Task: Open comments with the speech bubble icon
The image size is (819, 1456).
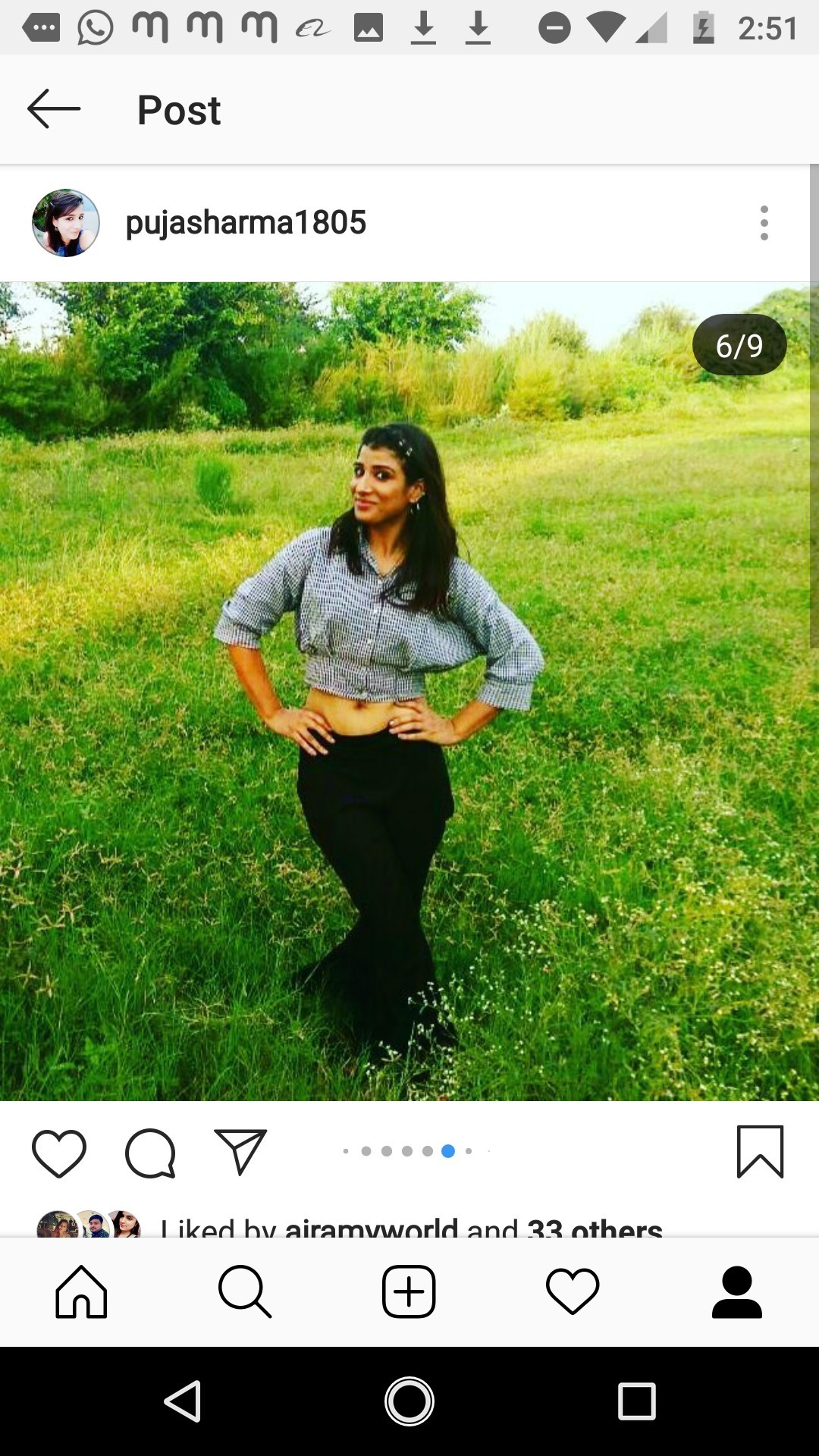Action: (x=150, y=1153)
